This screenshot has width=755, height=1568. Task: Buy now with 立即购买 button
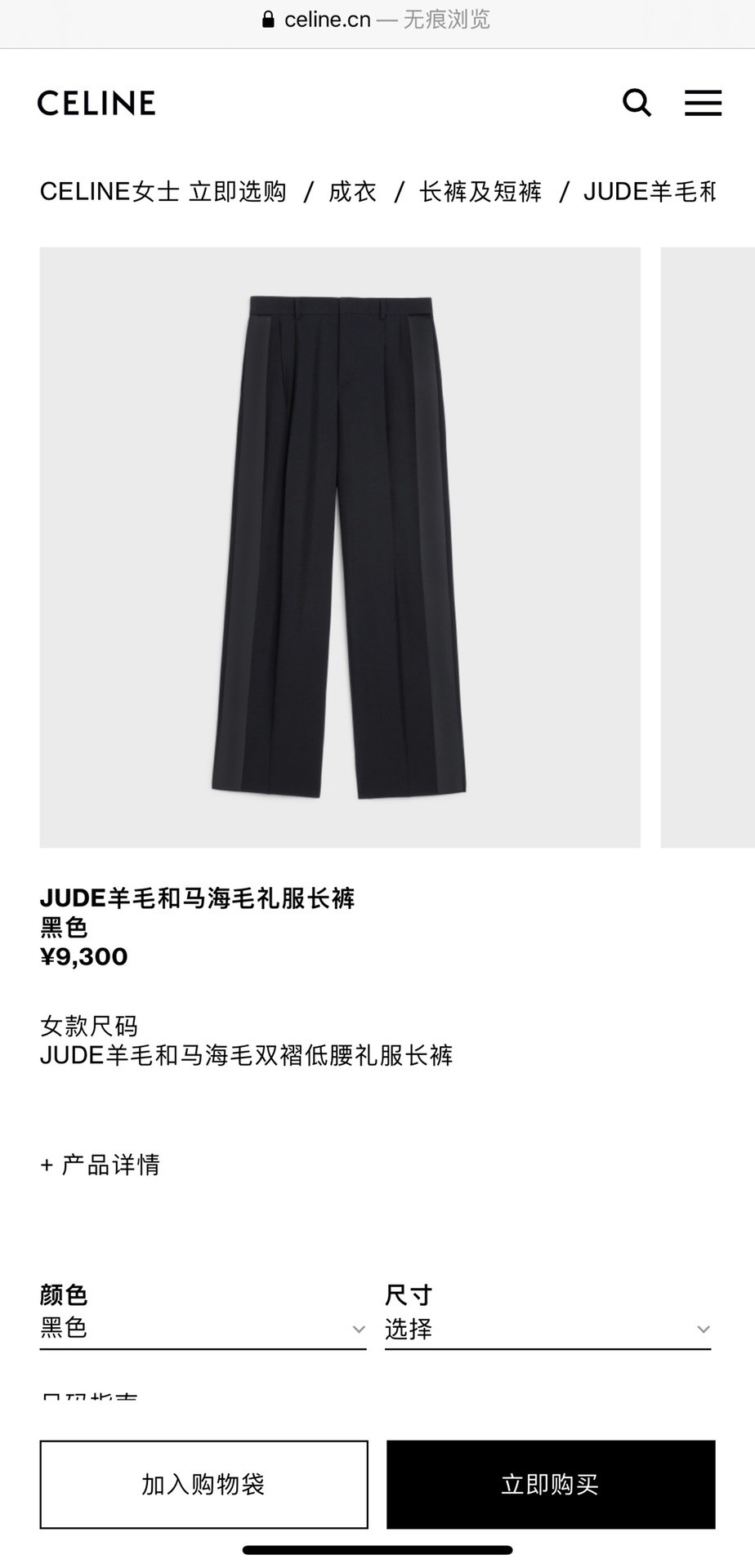pyautogui.click(x=551, y=1484)
